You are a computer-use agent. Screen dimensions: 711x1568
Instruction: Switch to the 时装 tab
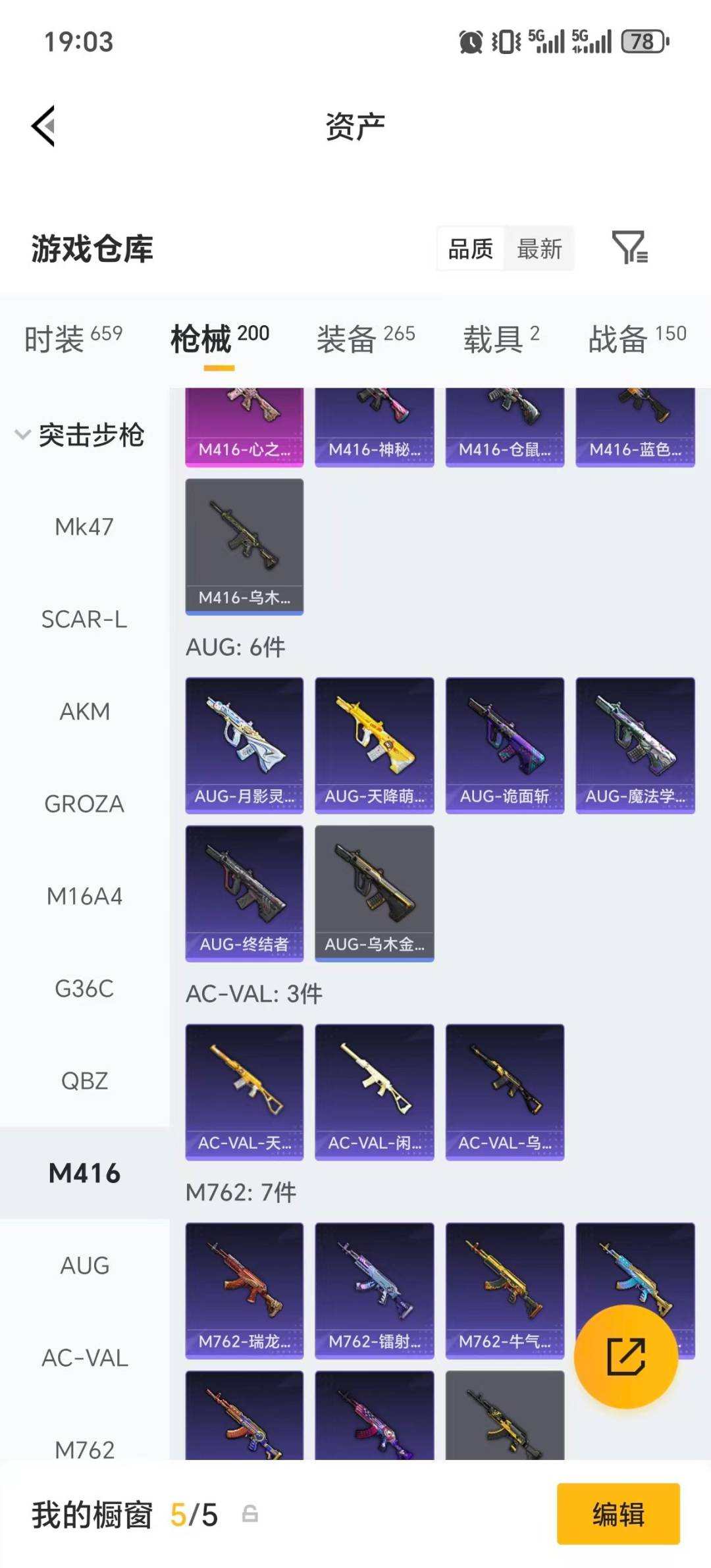tap(73, 338)
